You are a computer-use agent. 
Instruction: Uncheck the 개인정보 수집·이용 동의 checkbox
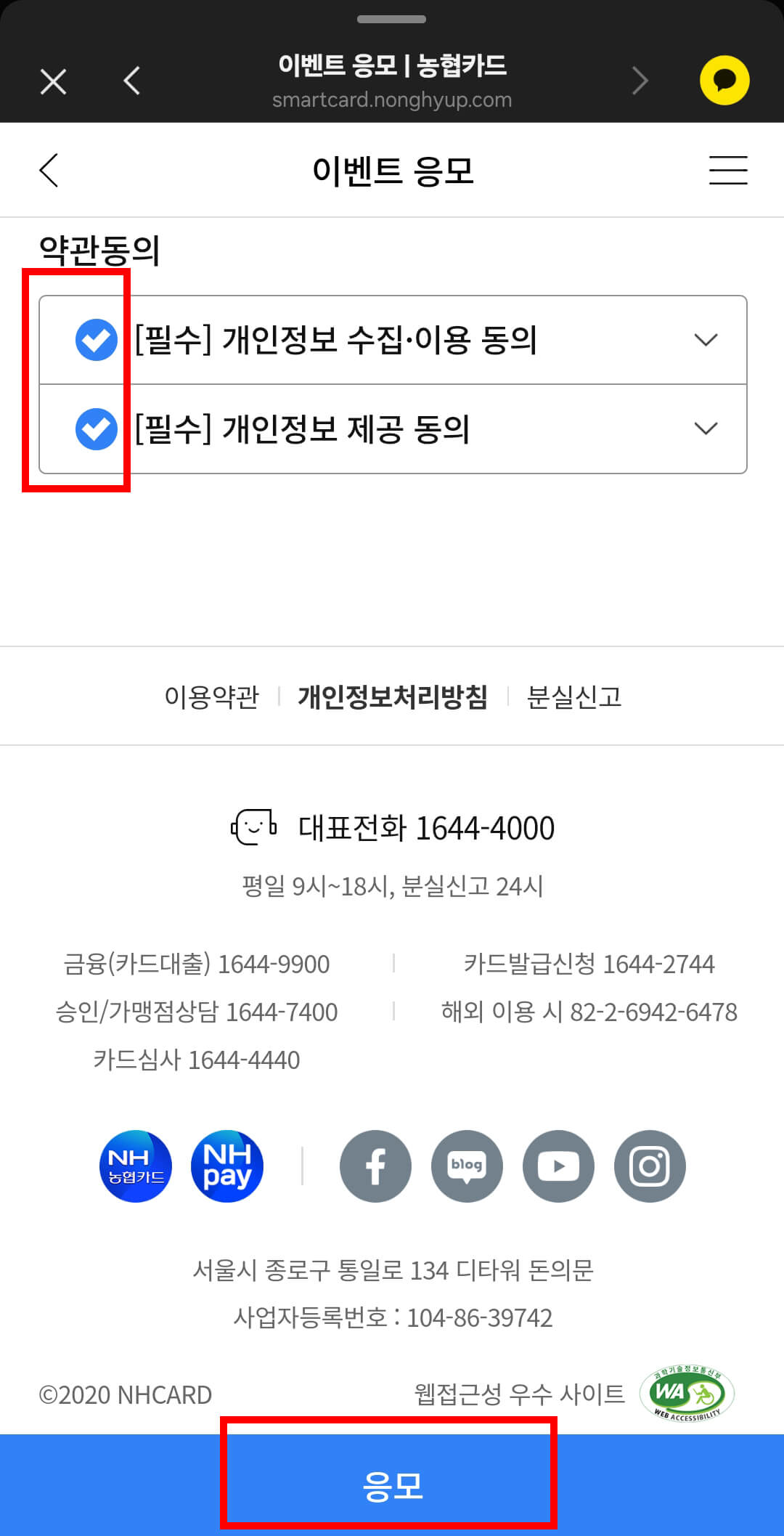tap(95, 339)
